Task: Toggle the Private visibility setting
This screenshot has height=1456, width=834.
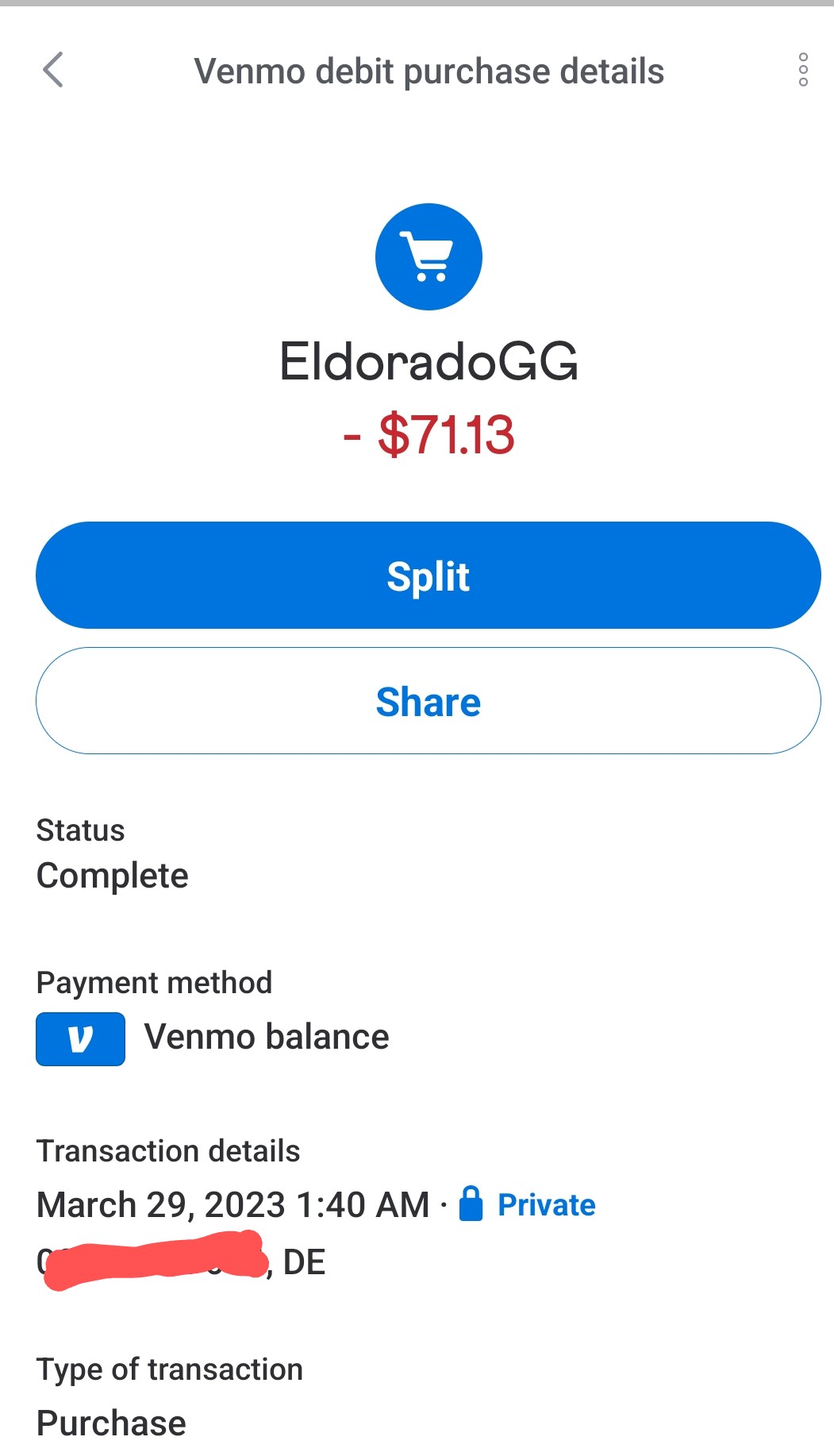Action: click(544, 1204)
